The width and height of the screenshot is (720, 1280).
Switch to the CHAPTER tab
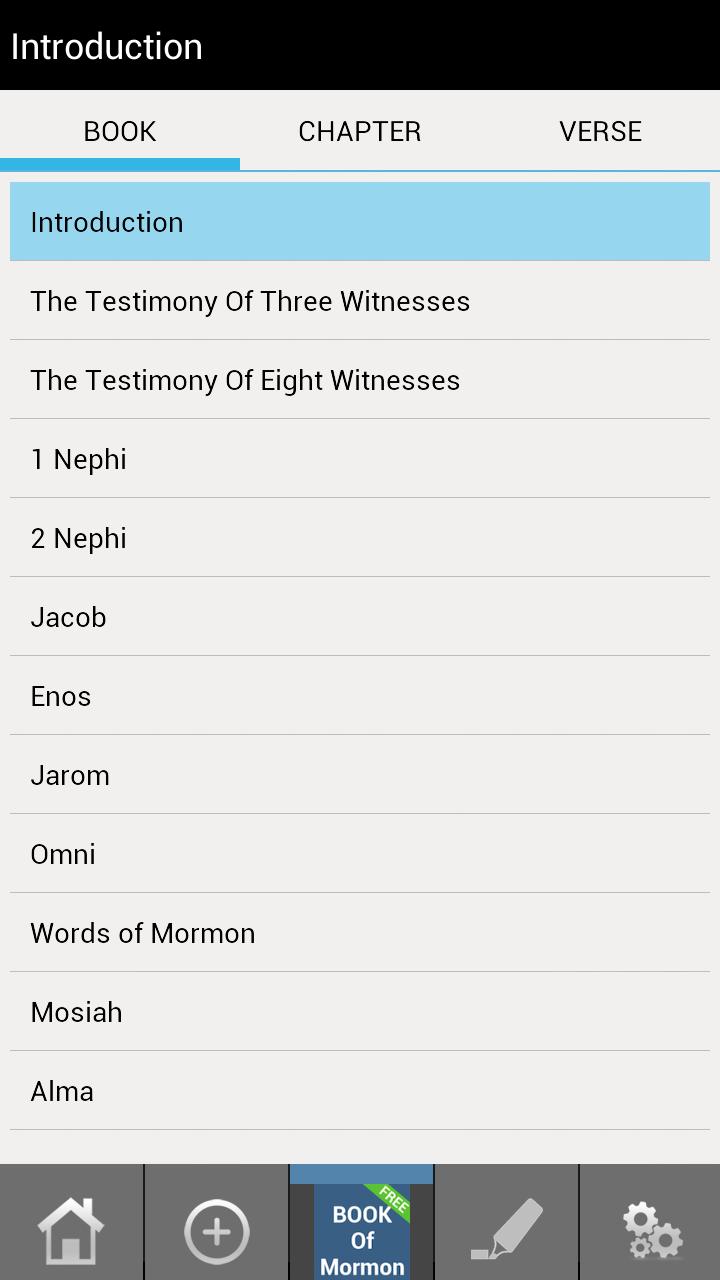[360, 131]
